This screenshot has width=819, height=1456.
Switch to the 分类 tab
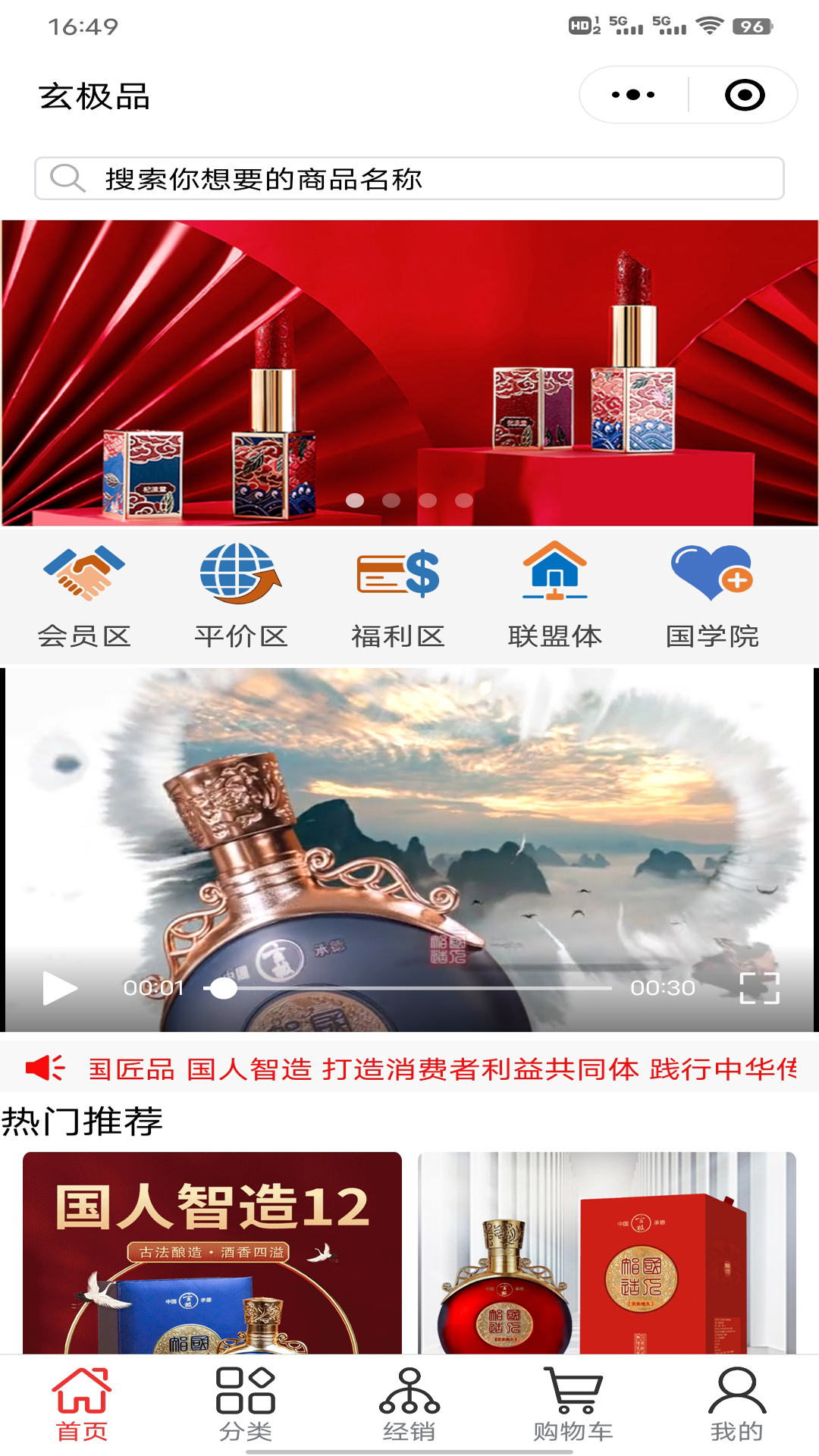pyautogui.click(x=246, y=1404)
